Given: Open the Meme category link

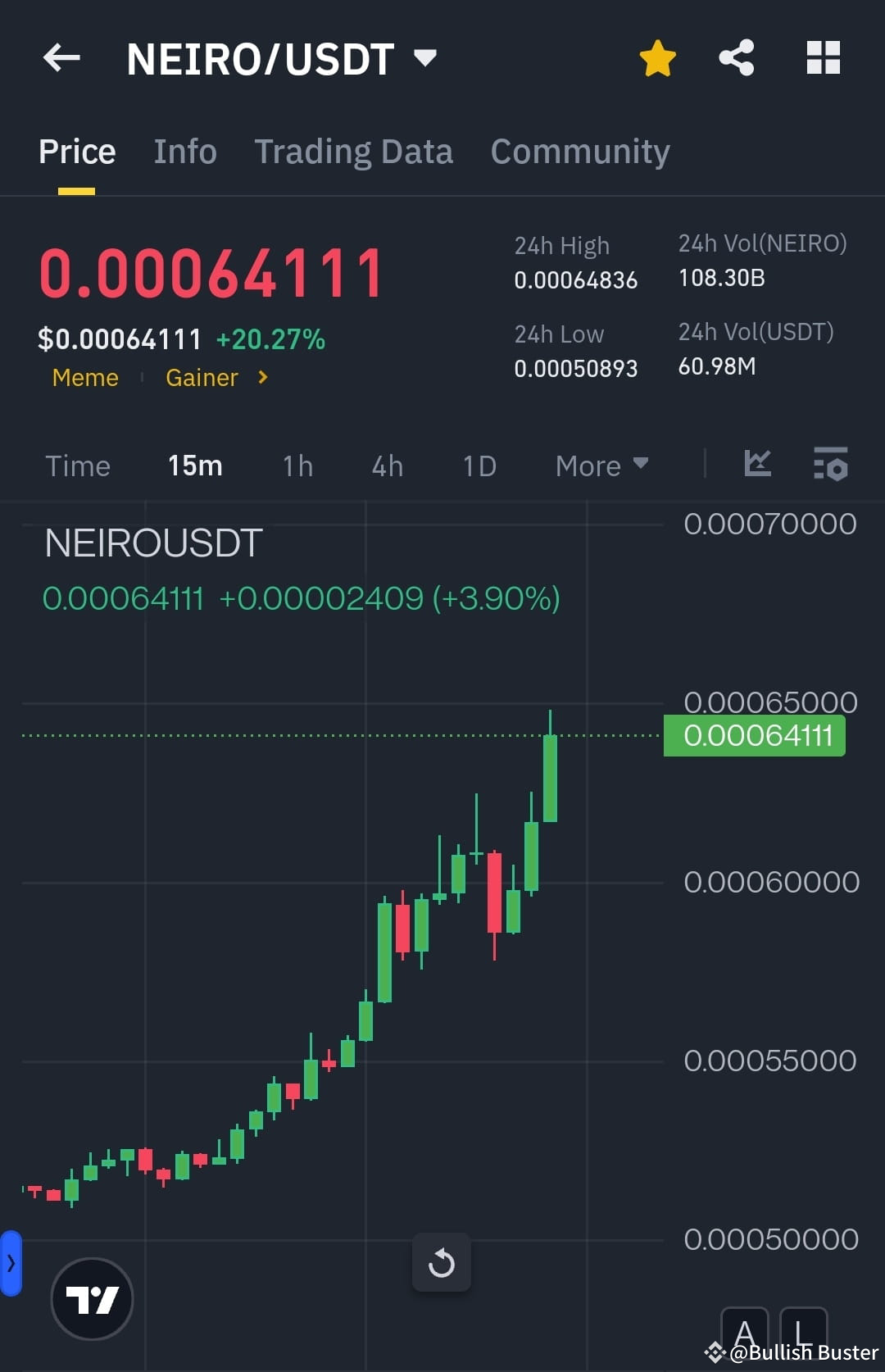Looking at the screenshot, I should click(x=84, y=378).
